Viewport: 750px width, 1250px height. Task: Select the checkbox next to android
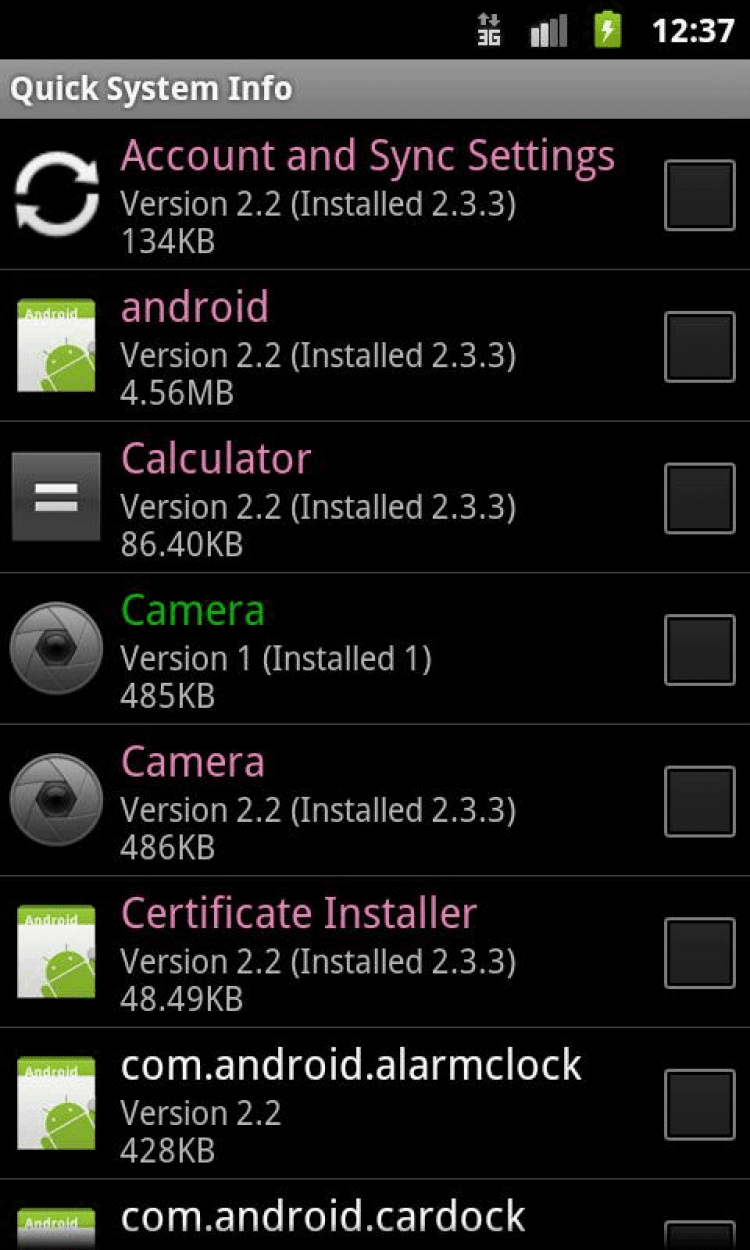(700, 347)
